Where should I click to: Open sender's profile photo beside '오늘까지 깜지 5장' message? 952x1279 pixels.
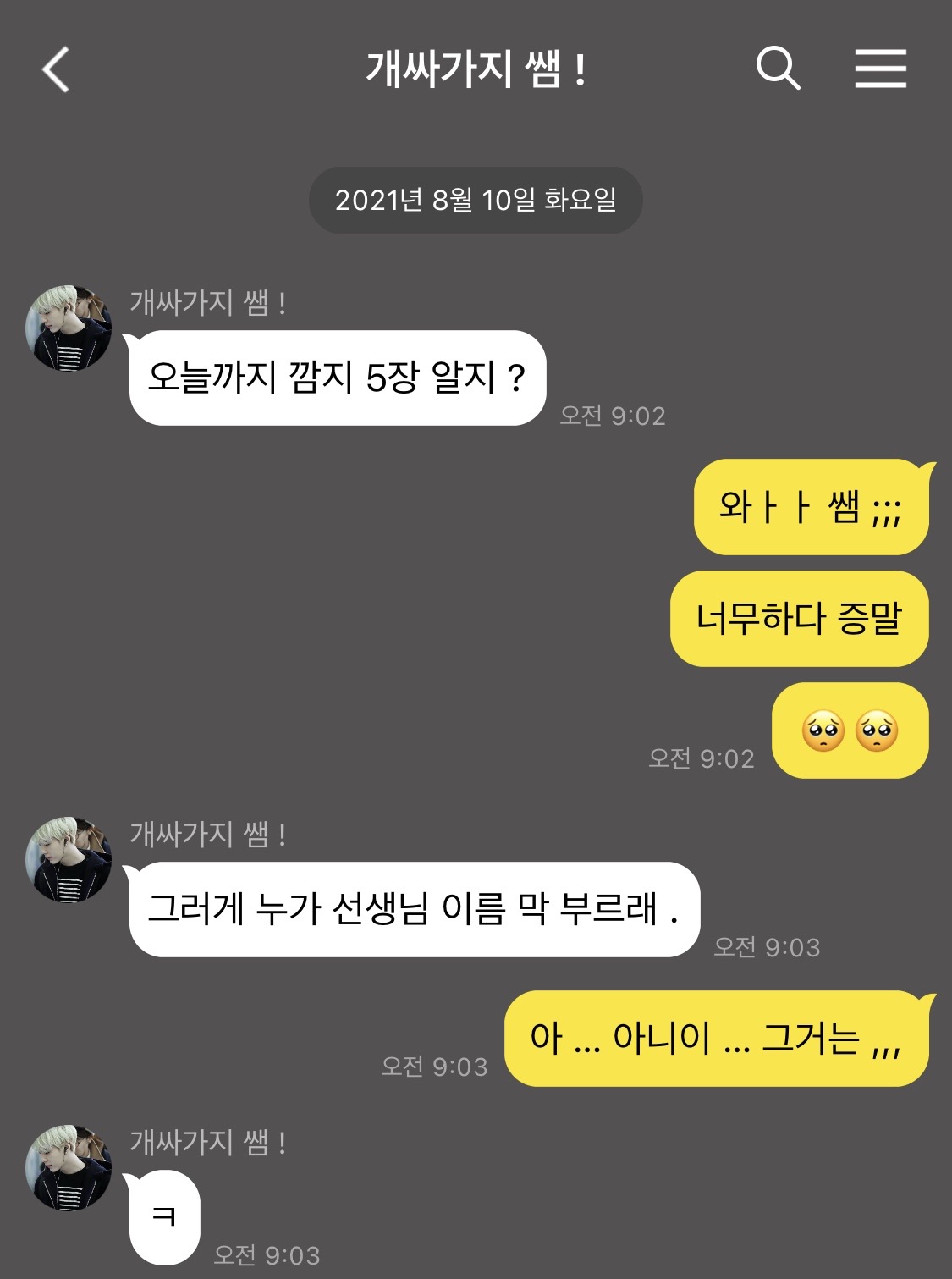coord(69,328)
